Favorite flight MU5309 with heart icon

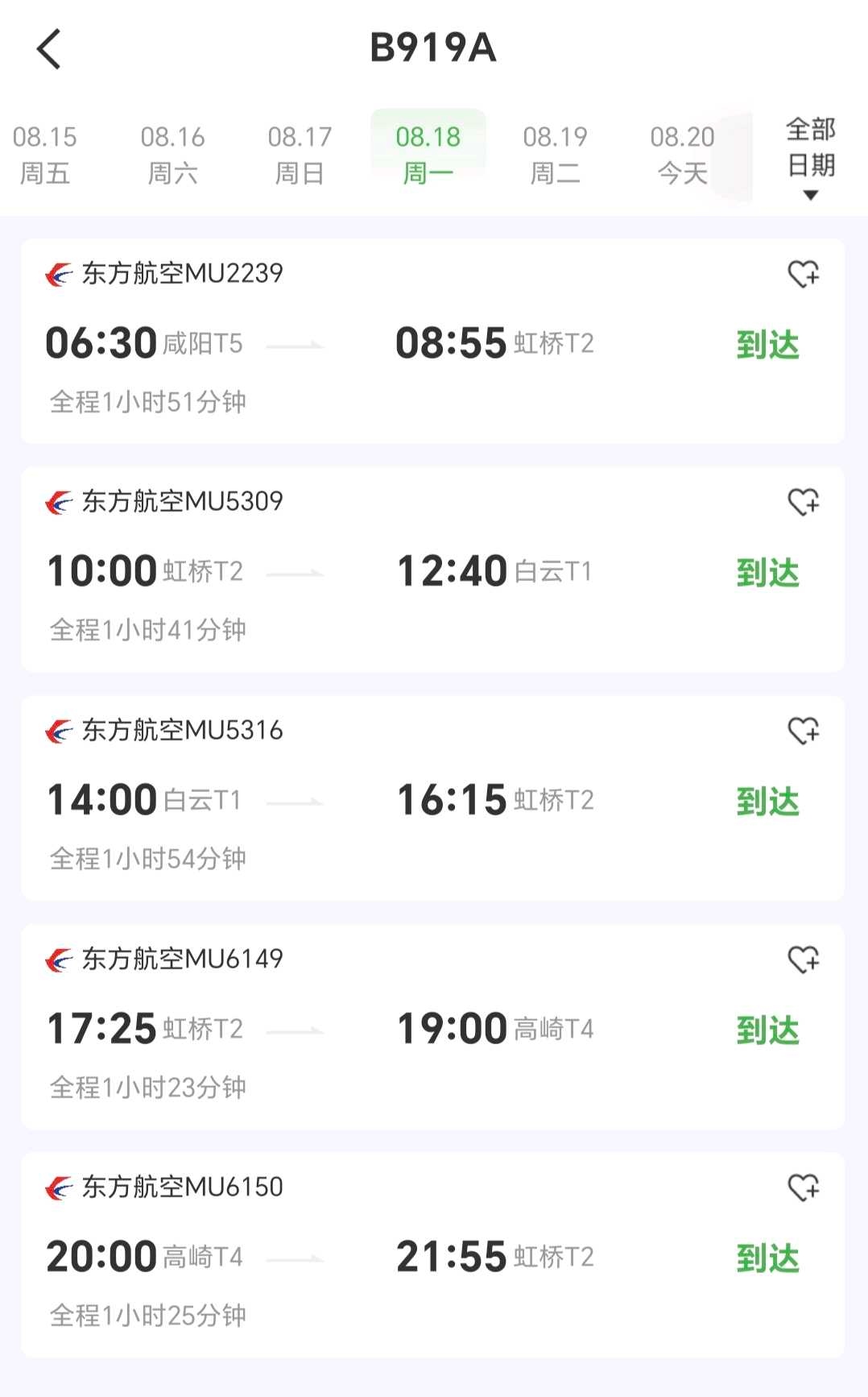[x=804, y=502]
